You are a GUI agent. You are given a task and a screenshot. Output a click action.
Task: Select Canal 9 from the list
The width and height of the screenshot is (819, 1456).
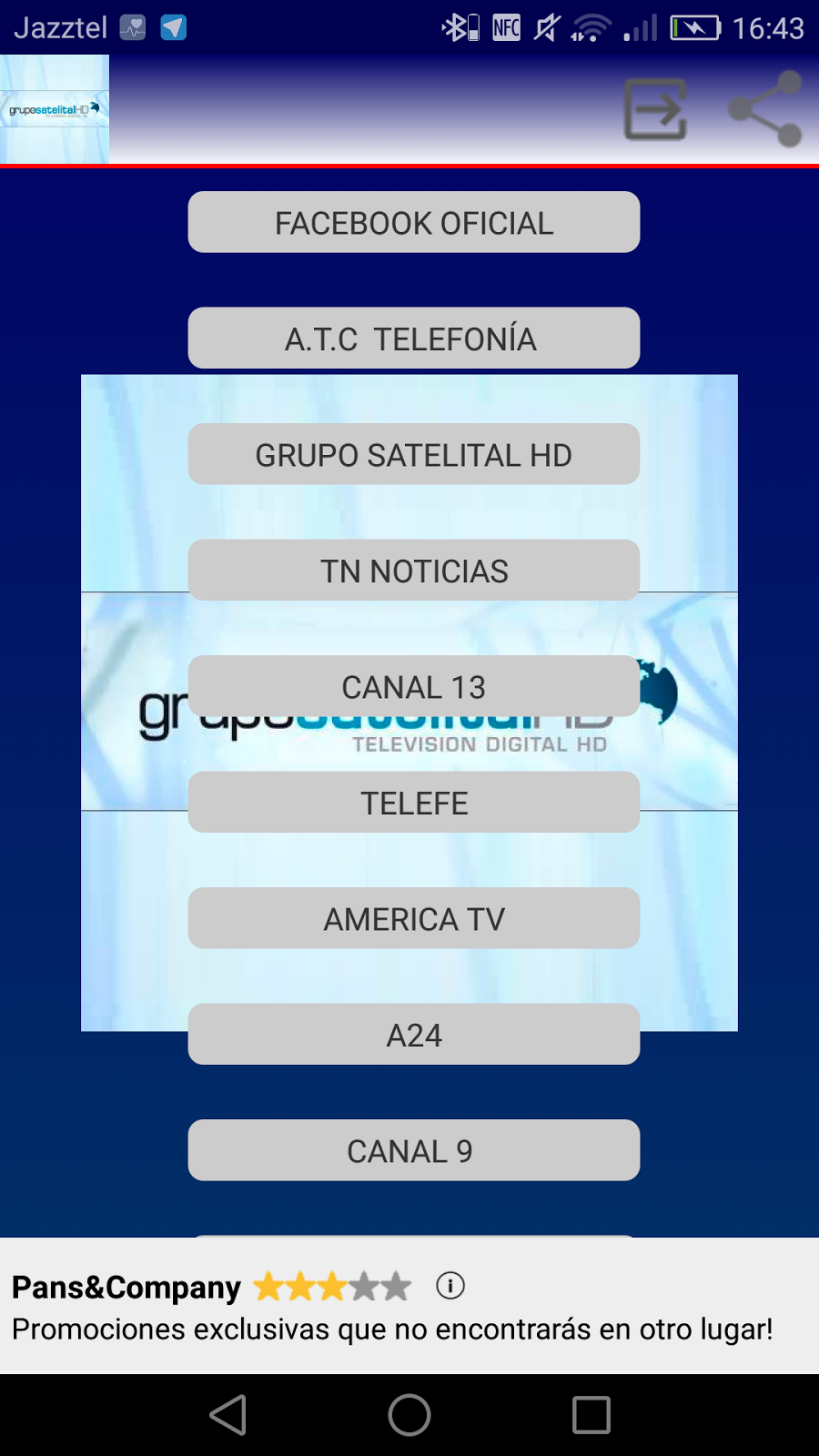[414, 1150]
